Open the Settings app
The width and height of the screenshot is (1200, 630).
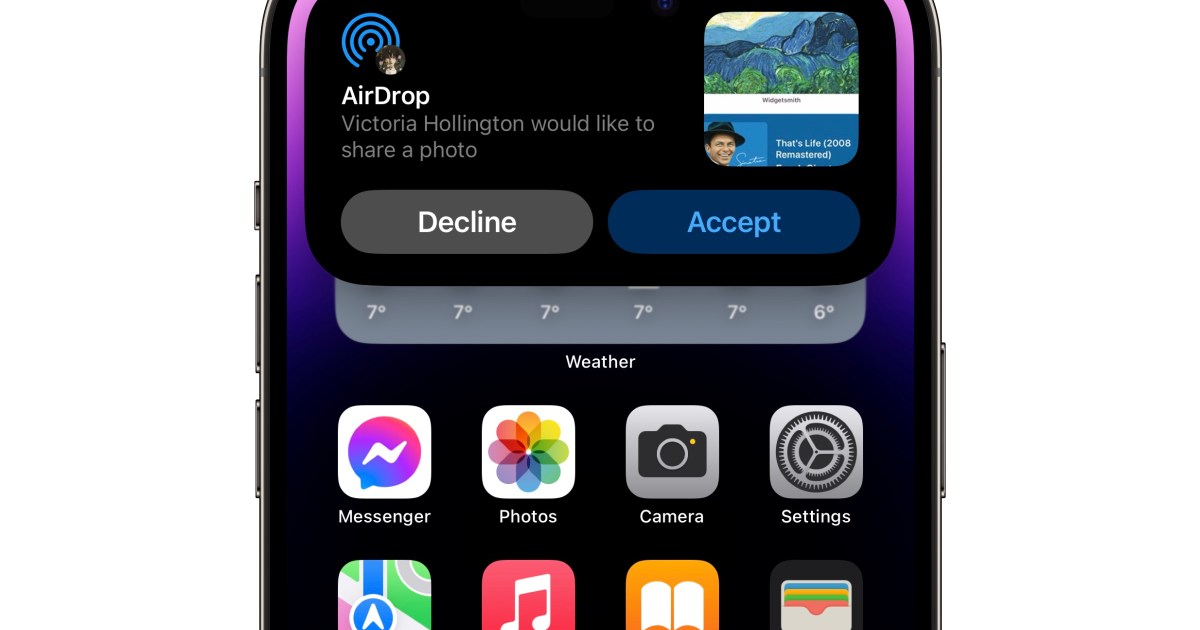(816, 452)
